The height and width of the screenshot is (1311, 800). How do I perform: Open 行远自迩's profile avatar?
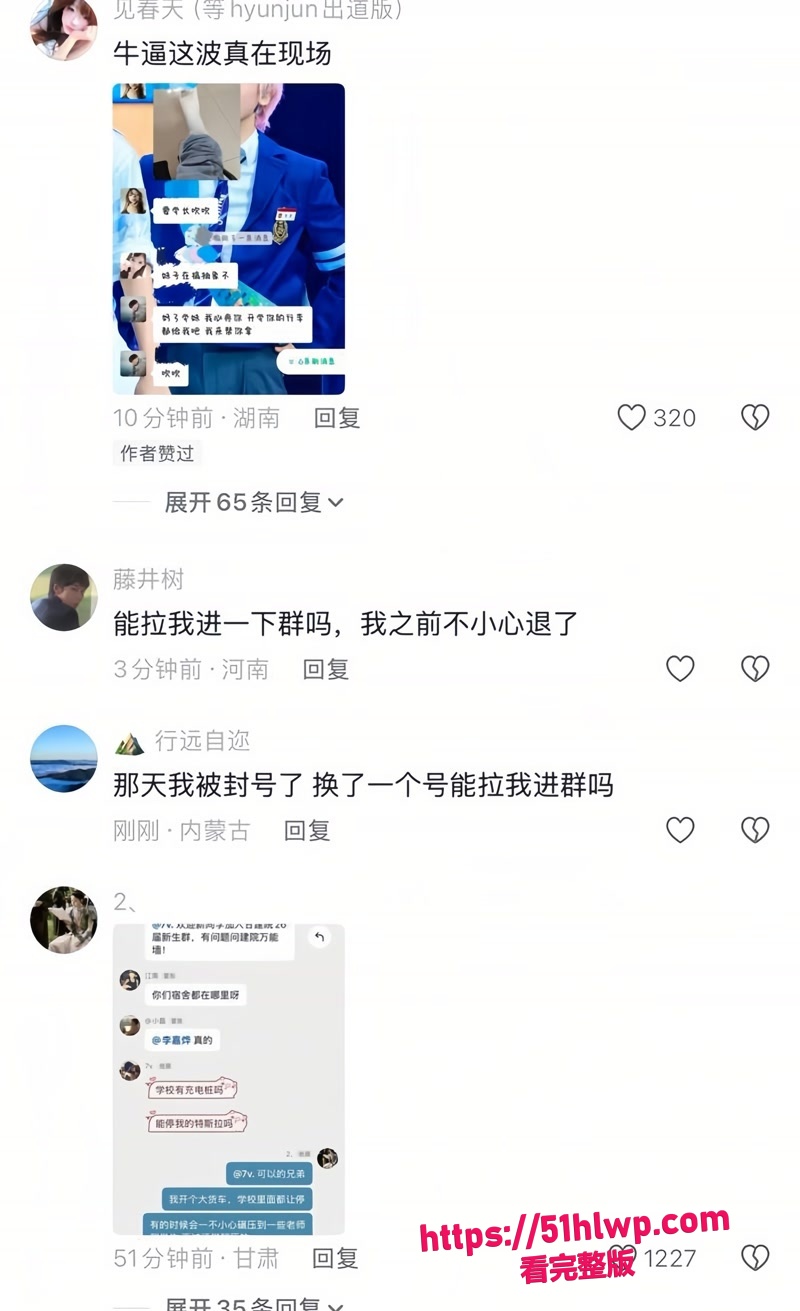[64, 759]
